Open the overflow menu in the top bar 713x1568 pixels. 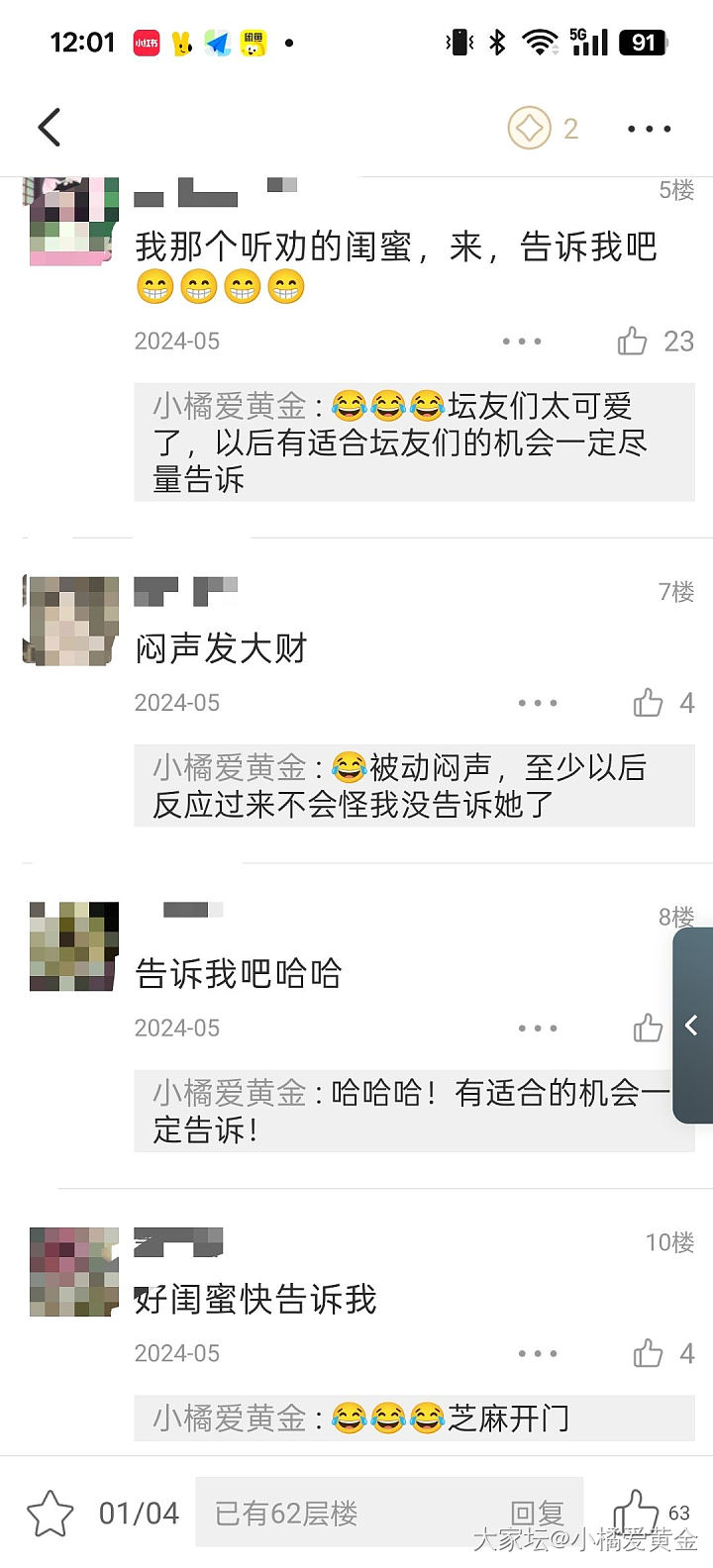point(649,129)
